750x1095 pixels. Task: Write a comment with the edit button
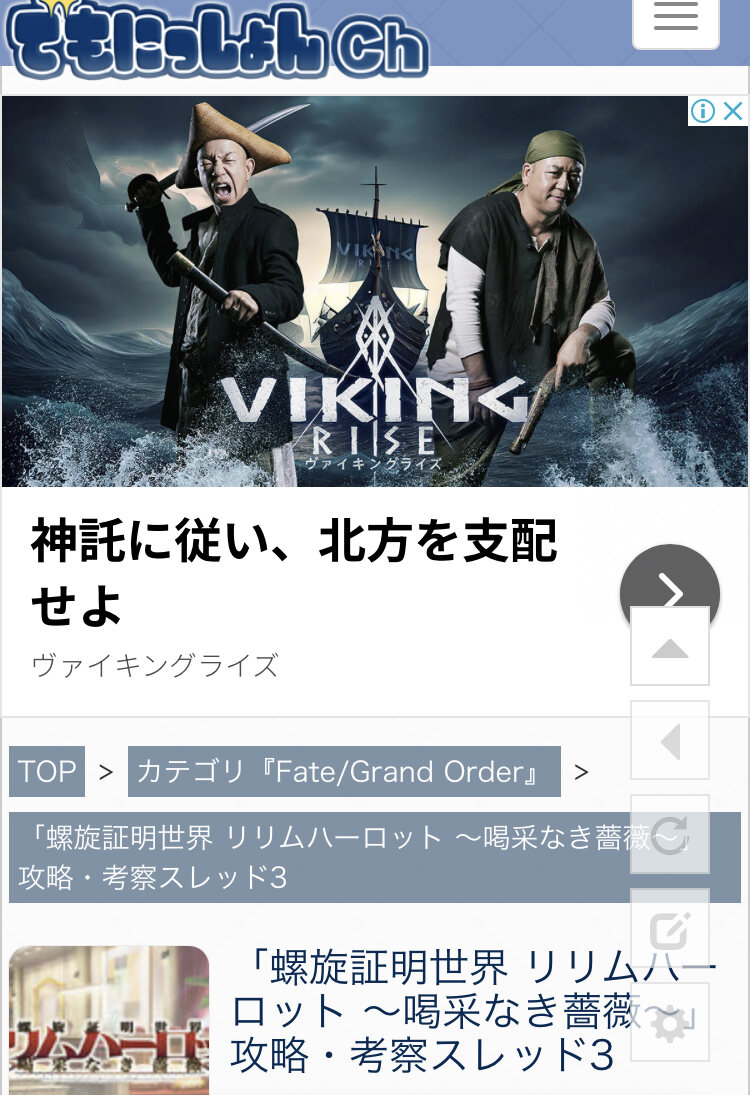point(670,929)
